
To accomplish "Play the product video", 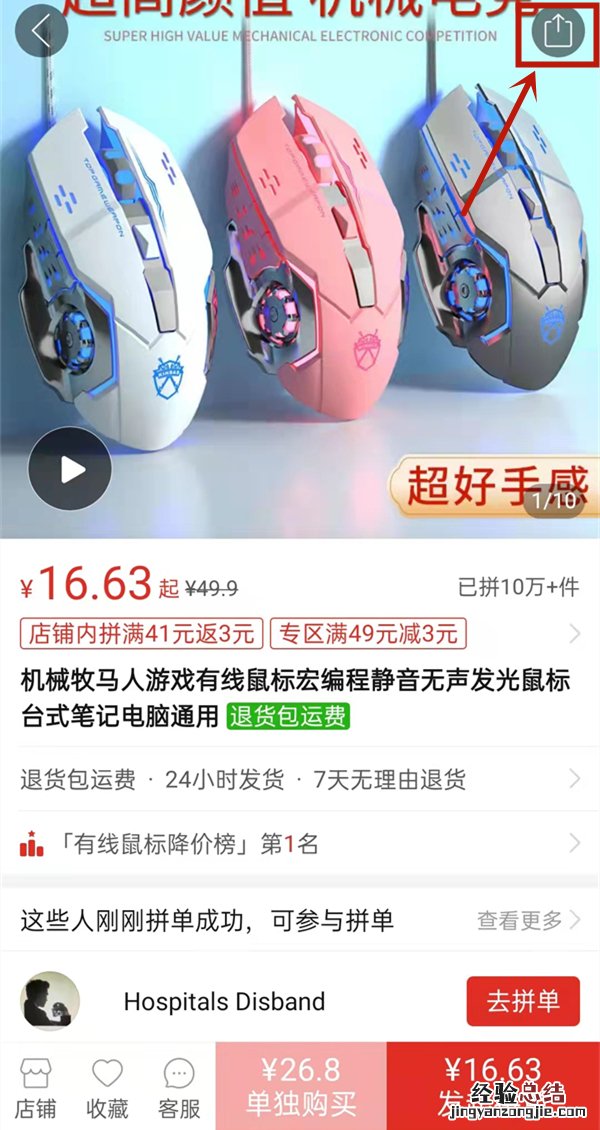I will [69, 469].
